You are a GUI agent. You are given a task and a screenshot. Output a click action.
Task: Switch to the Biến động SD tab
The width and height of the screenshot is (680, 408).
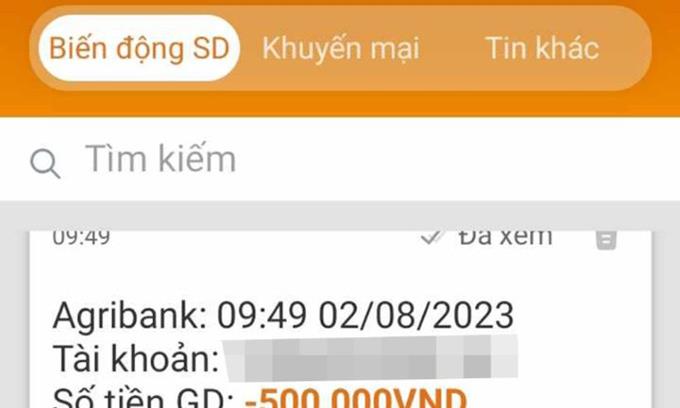pos(139,48)
